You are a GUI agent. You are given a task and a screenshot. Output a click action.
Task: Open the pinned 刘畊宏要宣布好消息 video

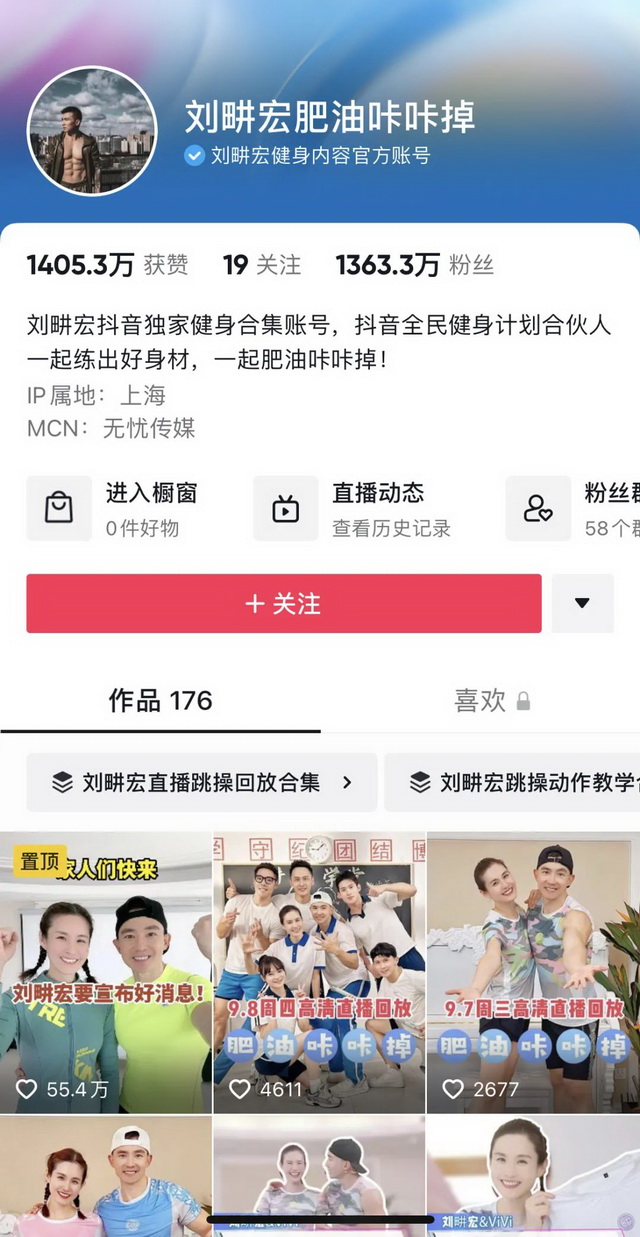point(106,972)
